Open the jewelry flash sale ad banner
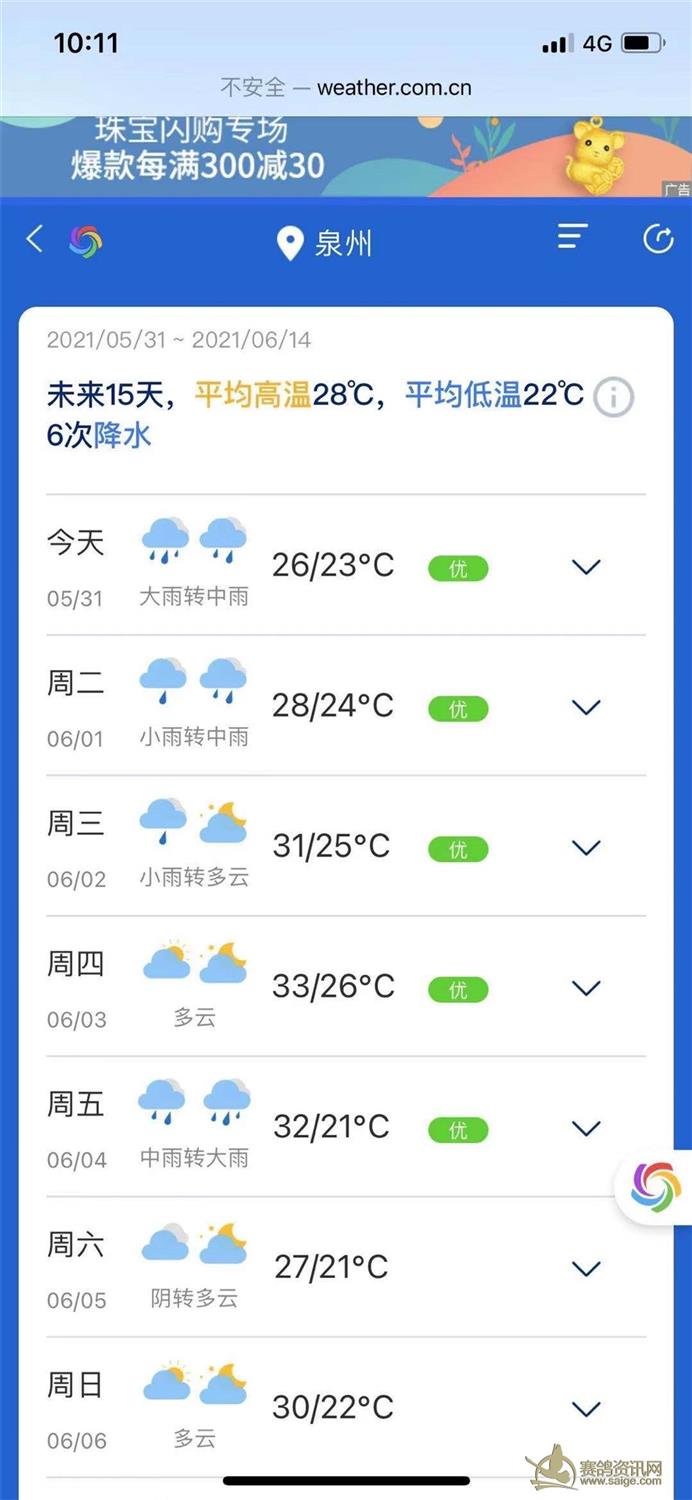The image size is (692, 1500). pyautogui.click(x=346, y=157)
